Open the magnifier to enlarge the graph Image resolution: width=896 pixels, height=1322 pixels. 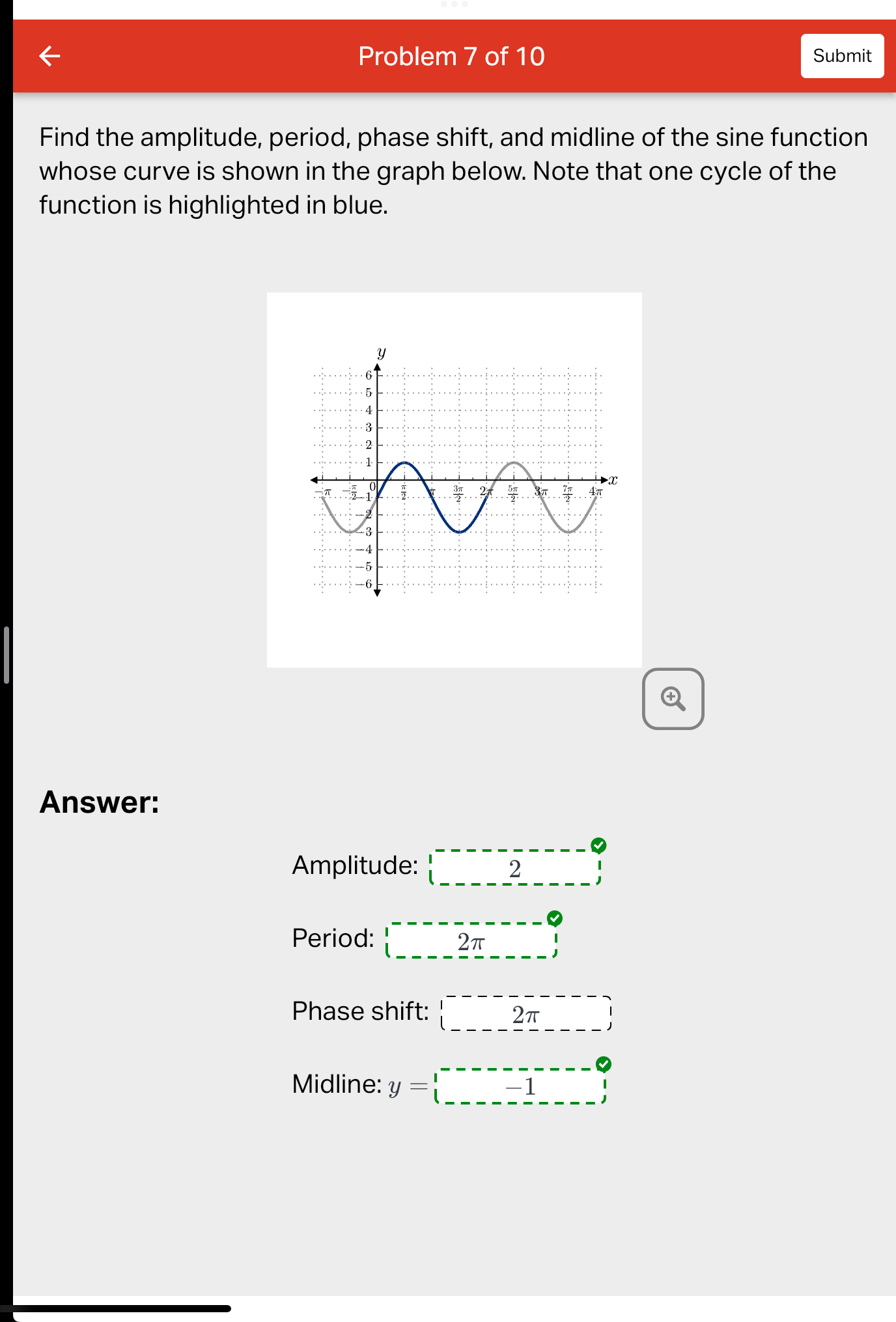click(673, 697)
